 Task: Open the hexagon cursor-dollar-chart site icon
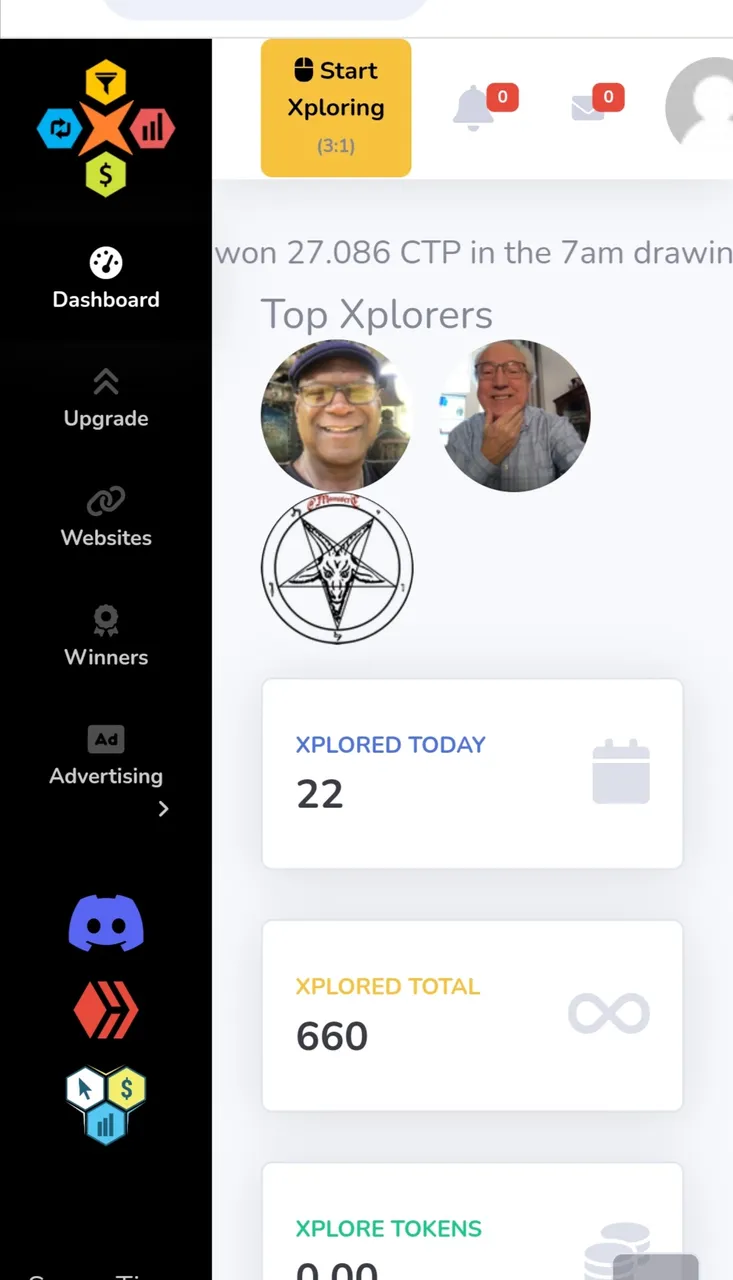tap(106, 1104)
